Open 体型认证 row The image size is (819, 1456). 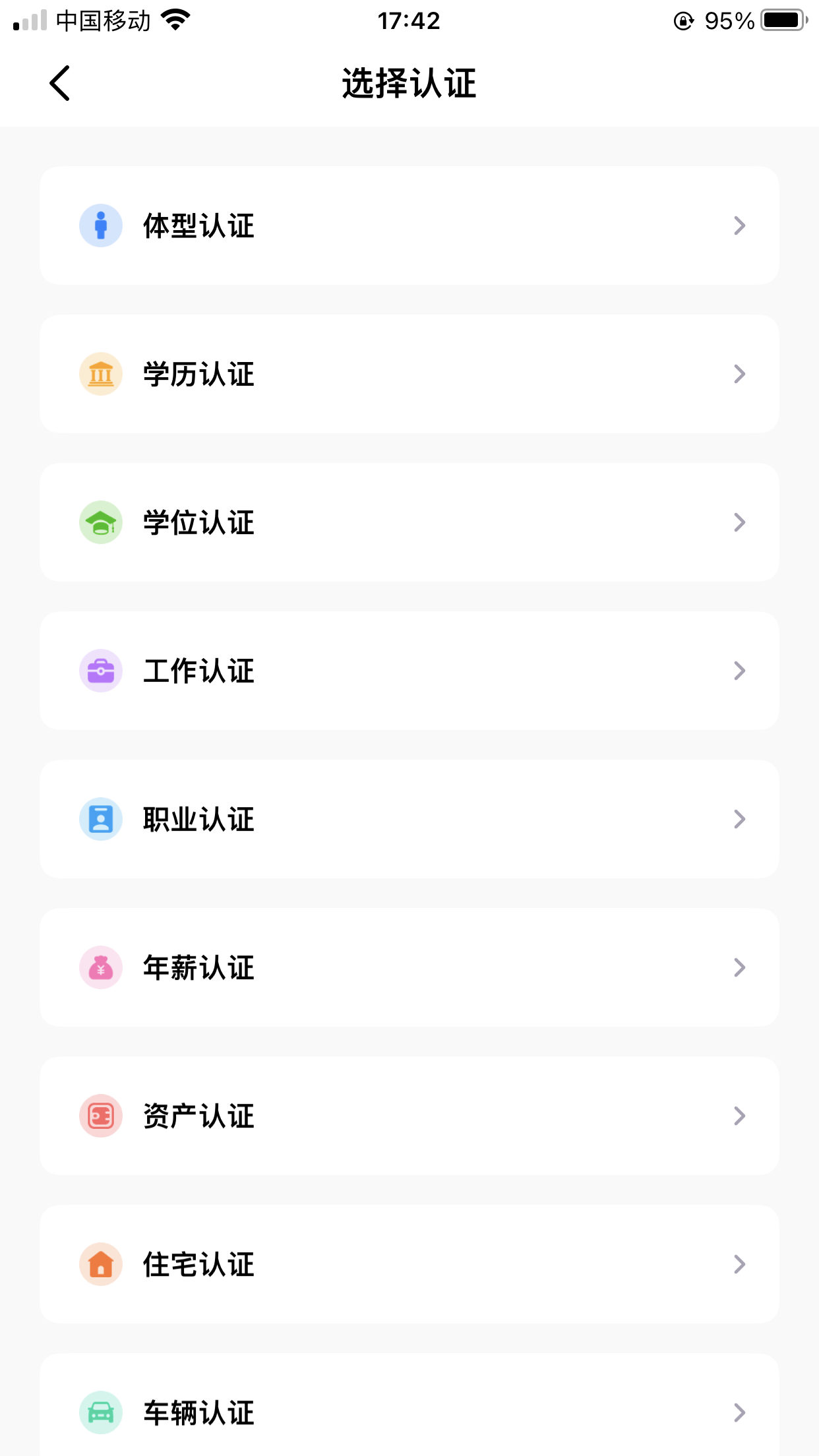coord(409,226)
